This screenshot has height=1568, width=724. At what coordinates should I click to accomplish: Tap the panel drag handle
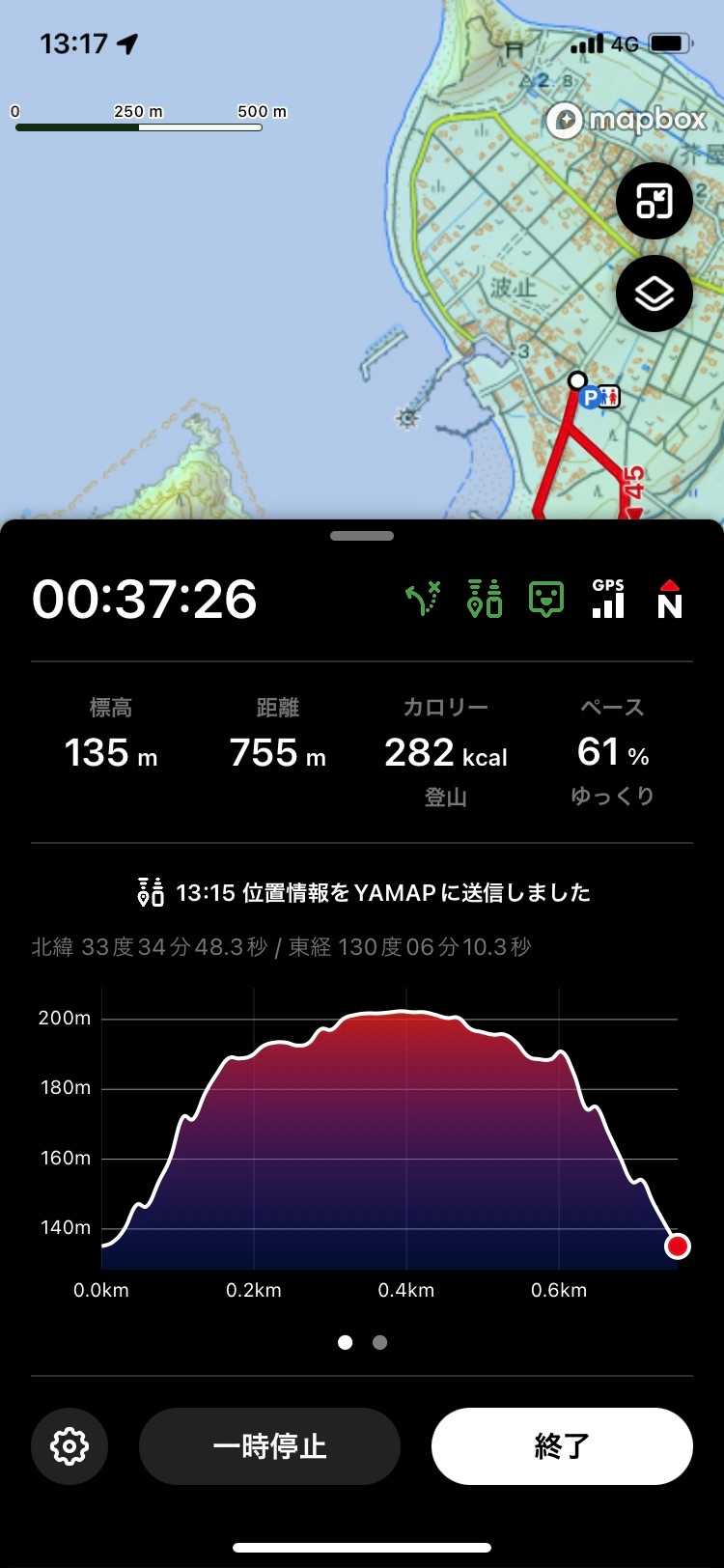tap(362, 536)
